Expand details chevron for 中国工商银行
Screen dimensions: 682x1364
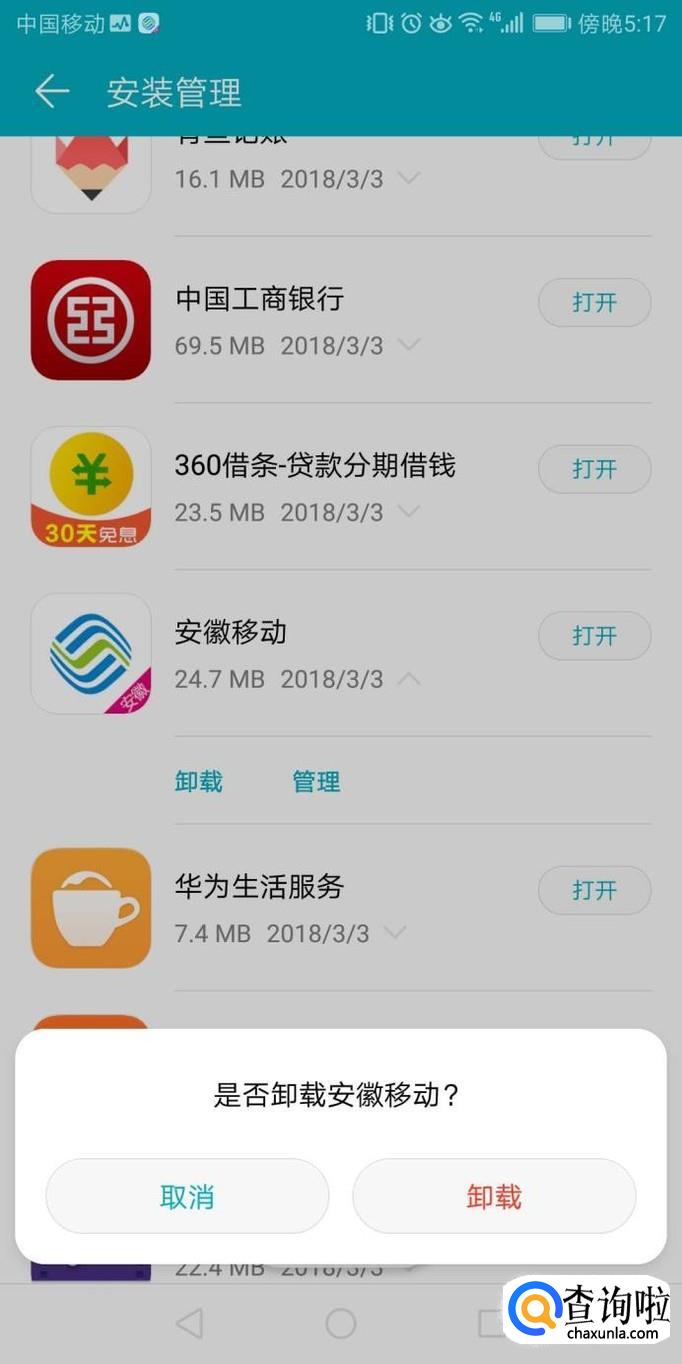pos(408,345)
